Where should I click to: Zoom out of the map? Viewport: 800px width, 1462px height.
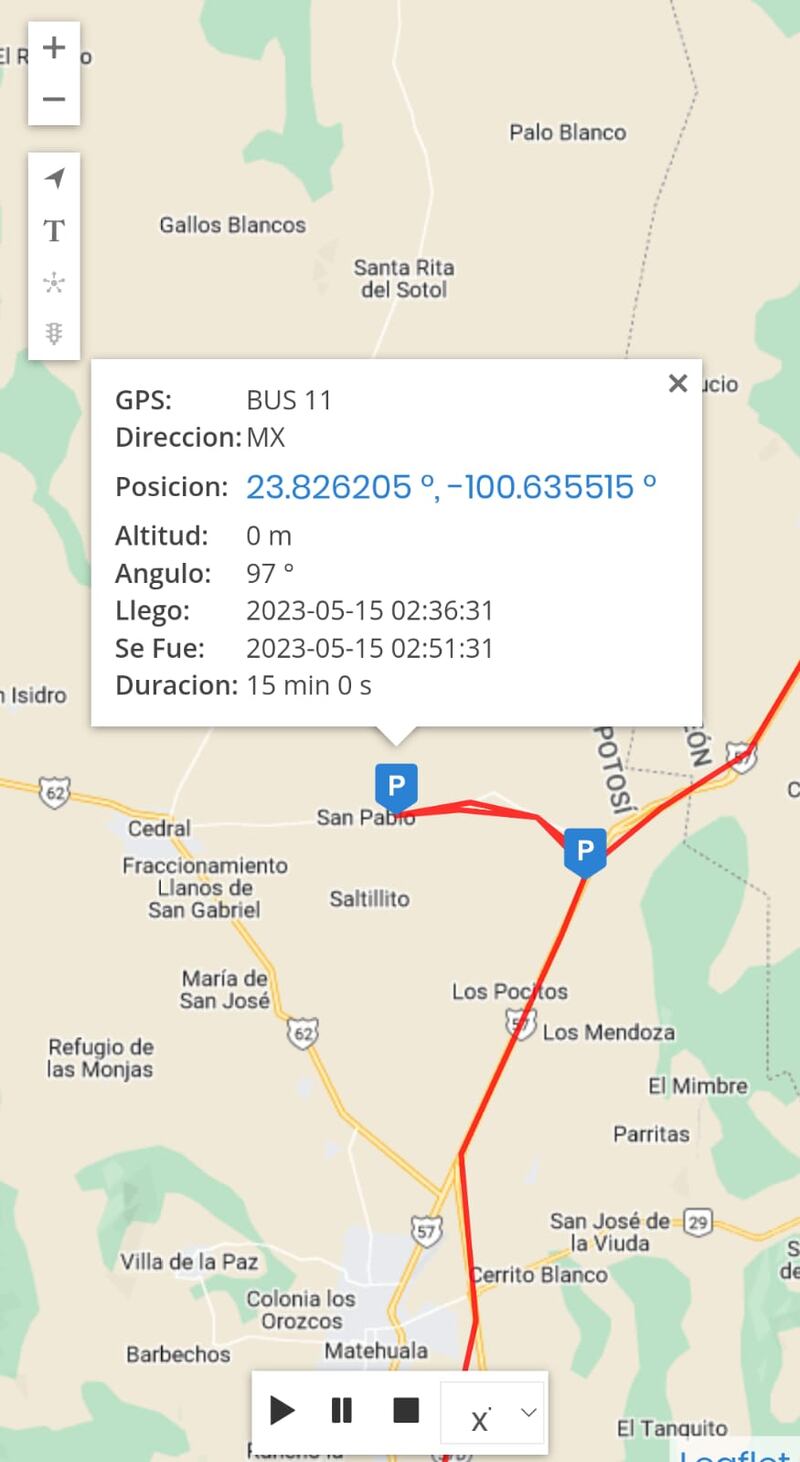(x=54, y=99)
